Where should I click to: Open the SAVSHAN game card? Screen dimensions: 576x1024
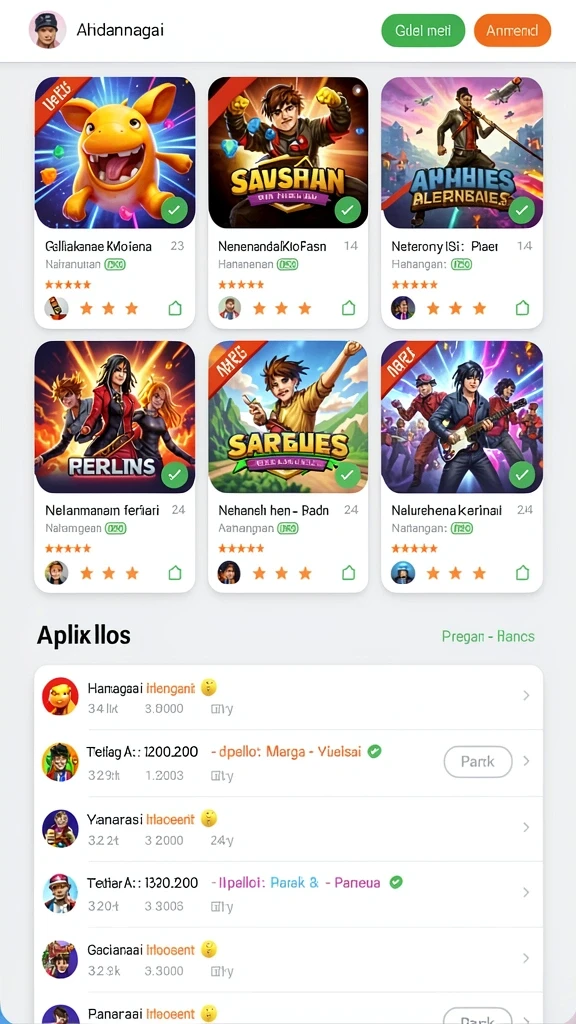288,202
